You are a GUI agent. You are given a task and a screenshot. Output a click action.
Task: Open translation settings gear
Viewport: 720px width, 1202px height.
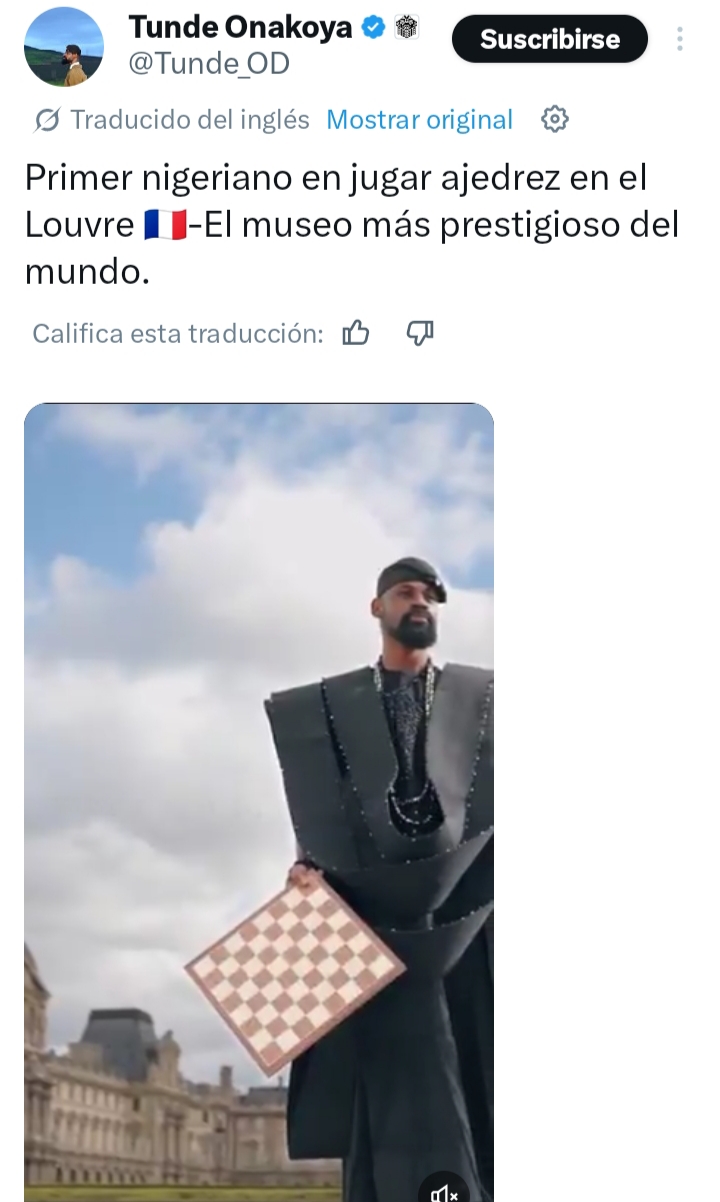[x=554, y=120]
